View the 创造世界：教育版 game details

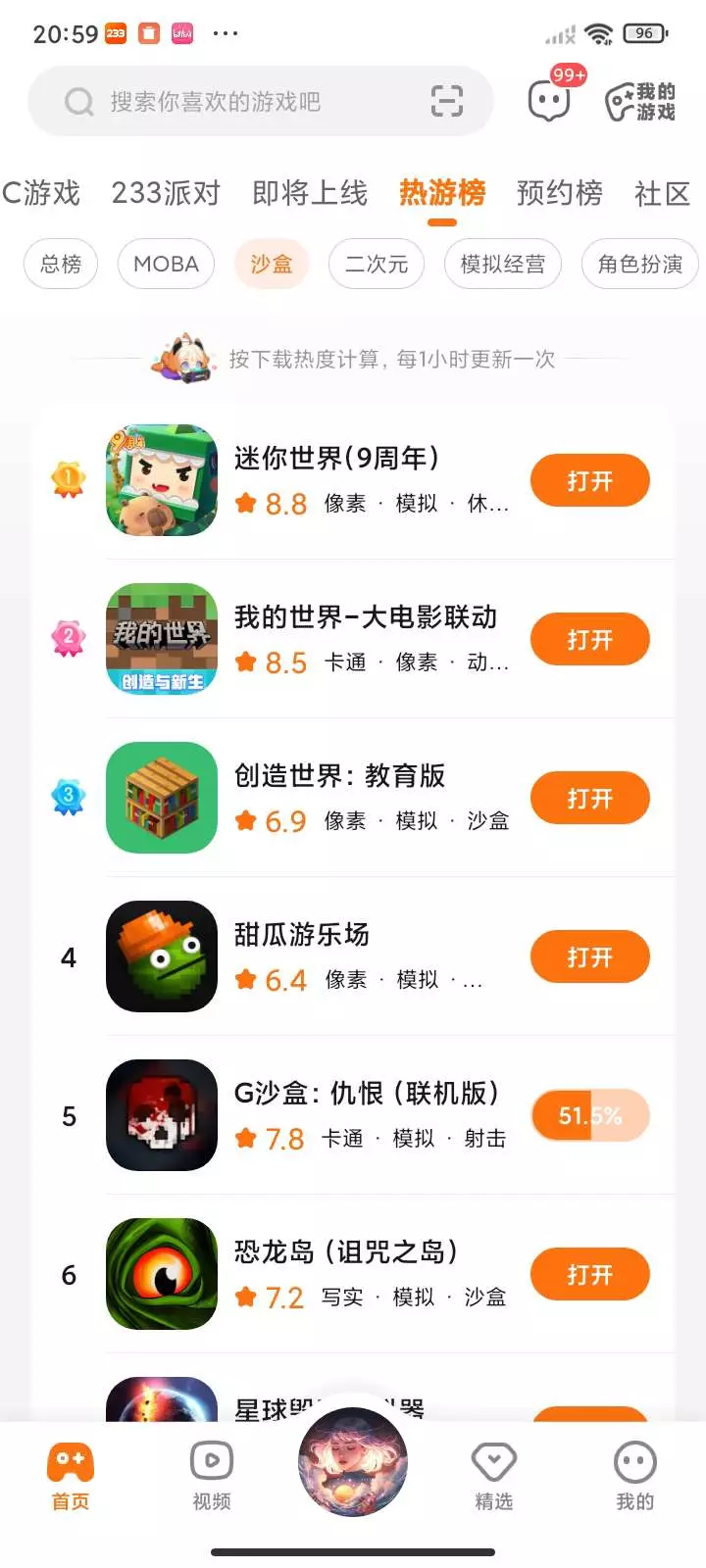click(x=338, y=776)
